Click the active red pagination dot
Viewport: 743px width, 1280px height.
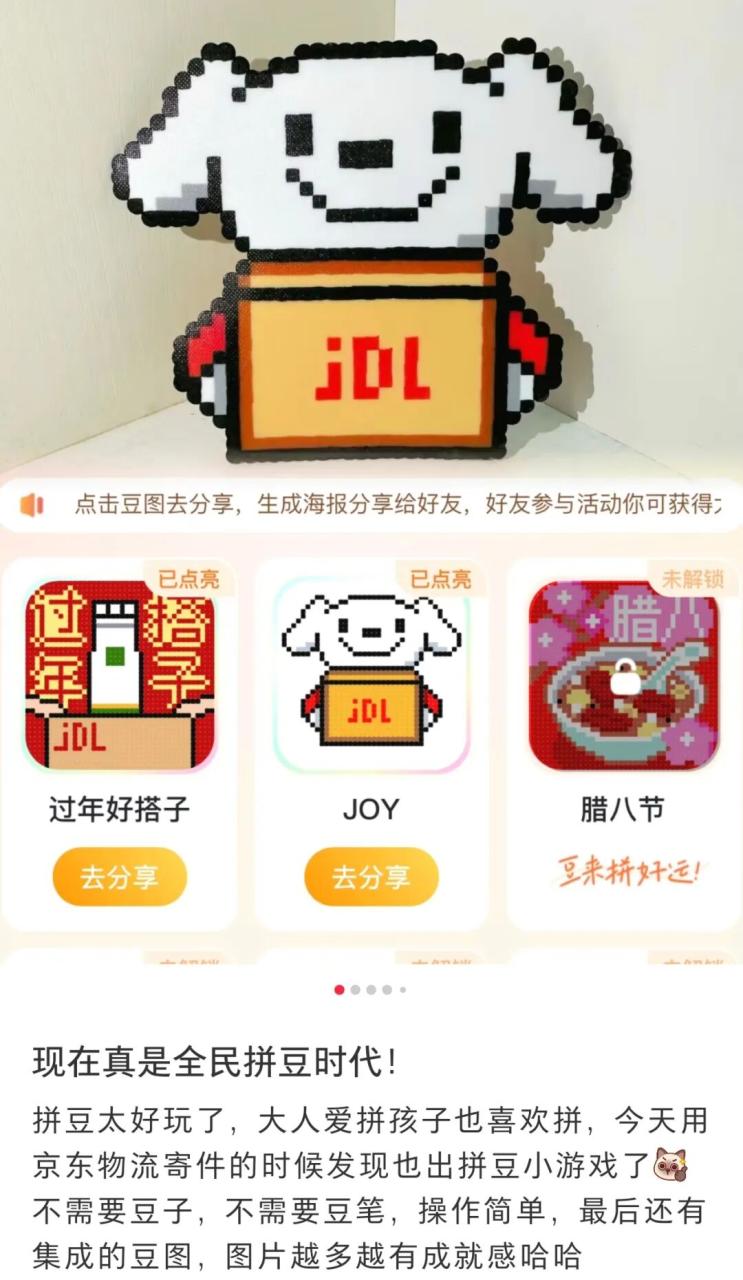338,989
